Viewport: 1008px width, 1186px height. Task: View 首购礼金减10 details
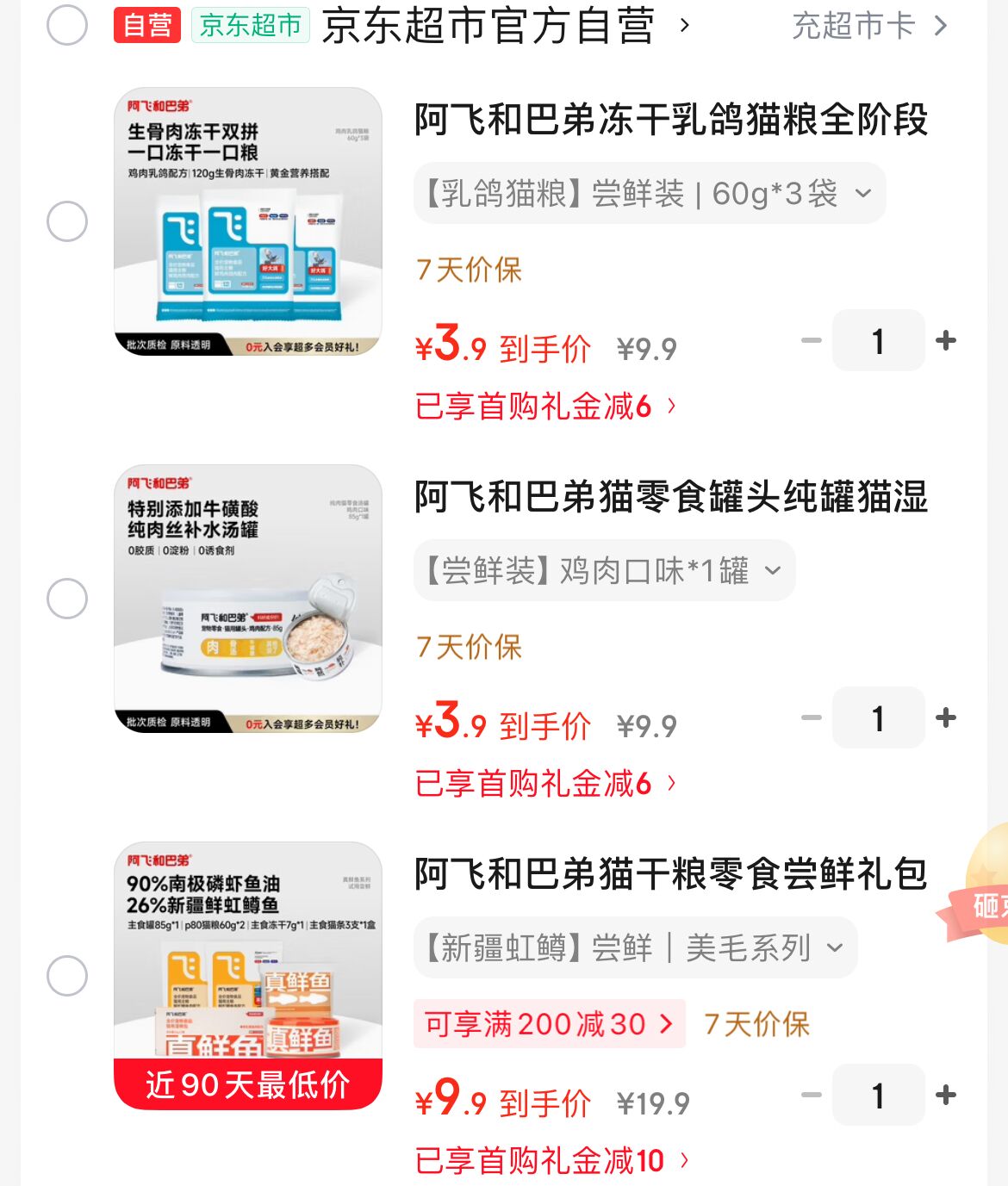(551, 1161)
